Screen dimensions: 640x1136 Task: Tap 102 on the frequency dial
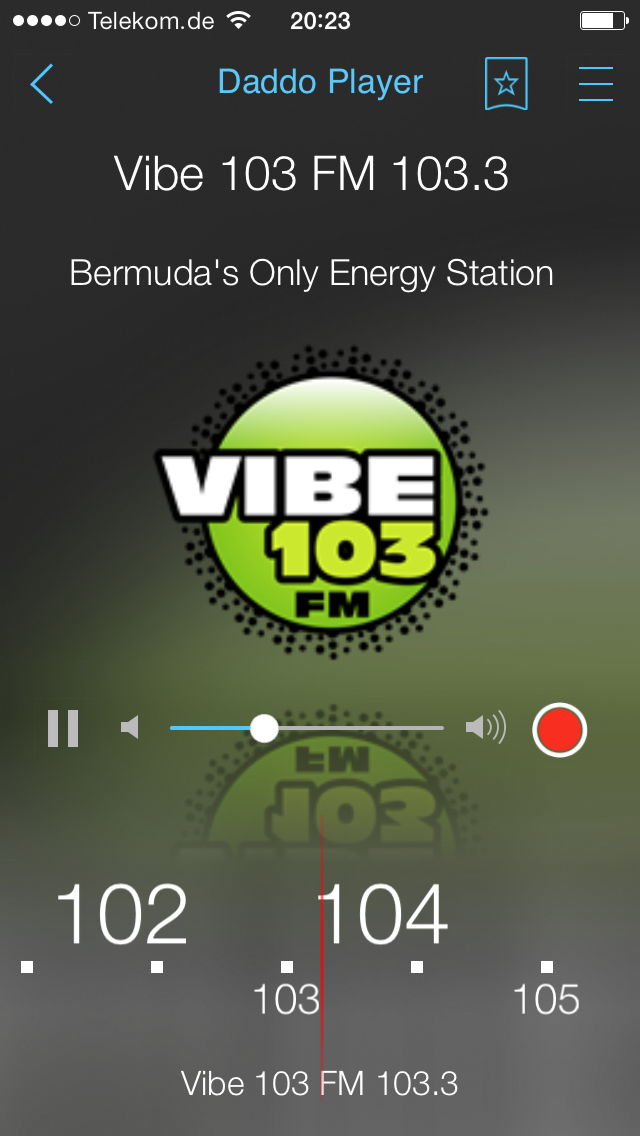tap(121, 915)
